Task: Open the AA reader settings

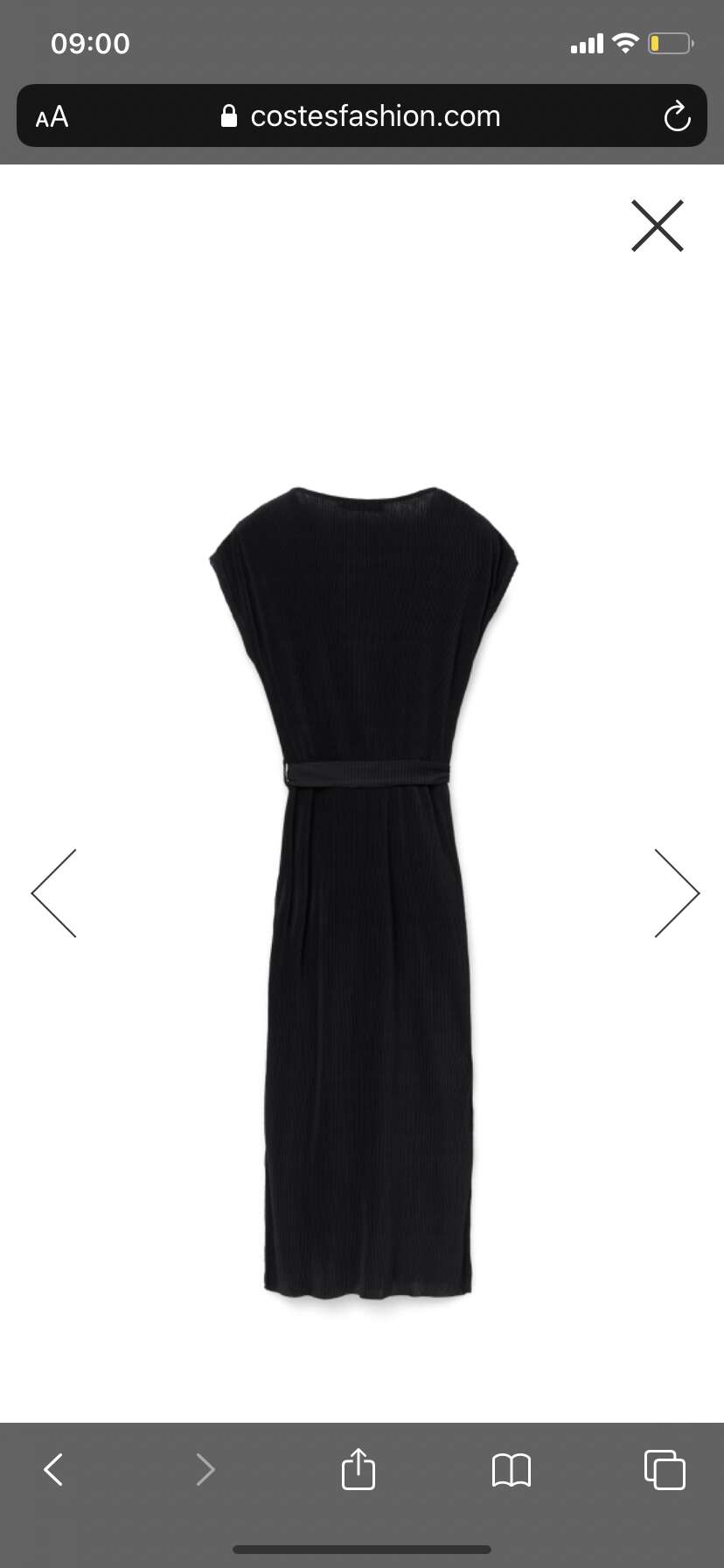Action: [52, 116]
